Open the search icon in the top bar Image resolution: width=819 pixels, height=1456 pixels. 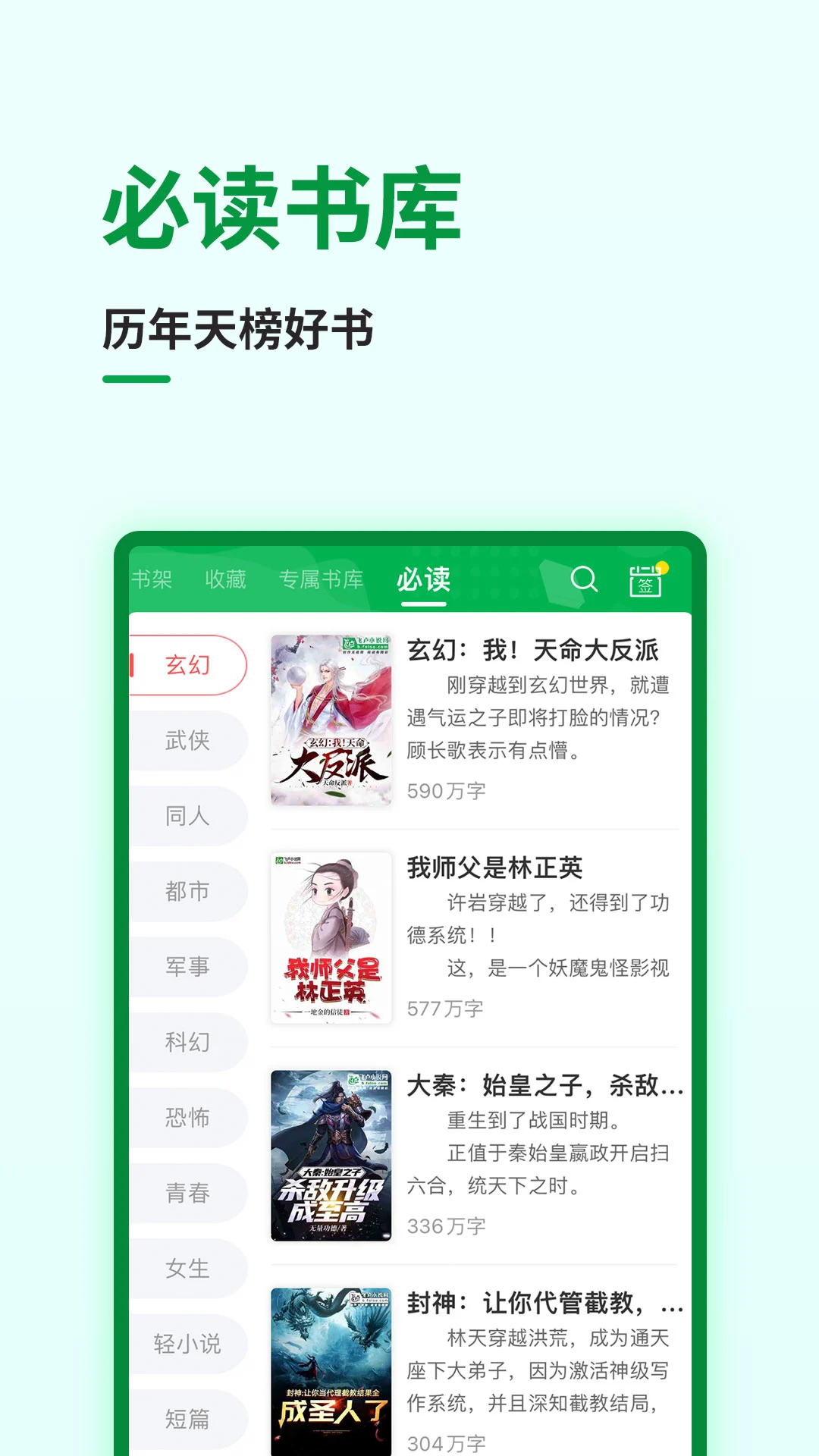(582, 581)
